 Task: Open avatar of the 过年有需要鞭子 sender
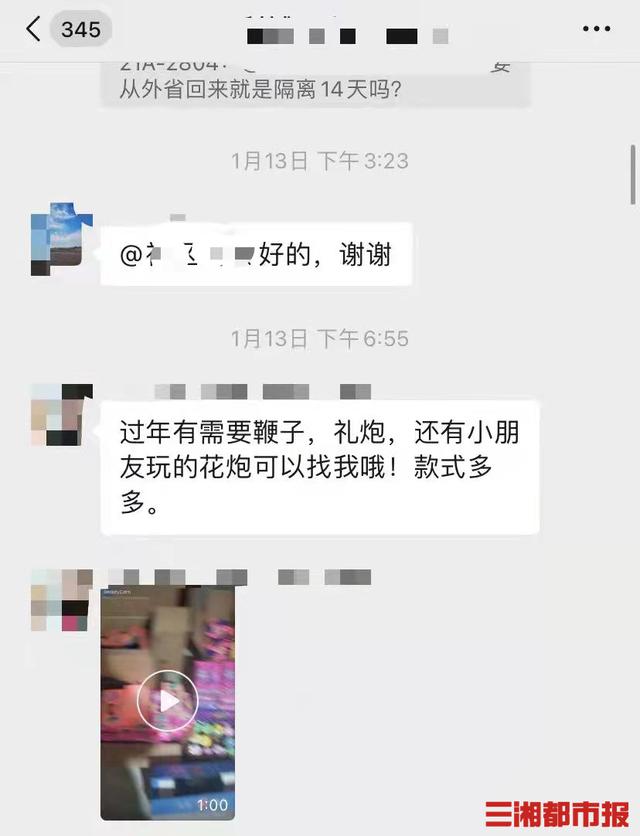[x=62, y=415]
